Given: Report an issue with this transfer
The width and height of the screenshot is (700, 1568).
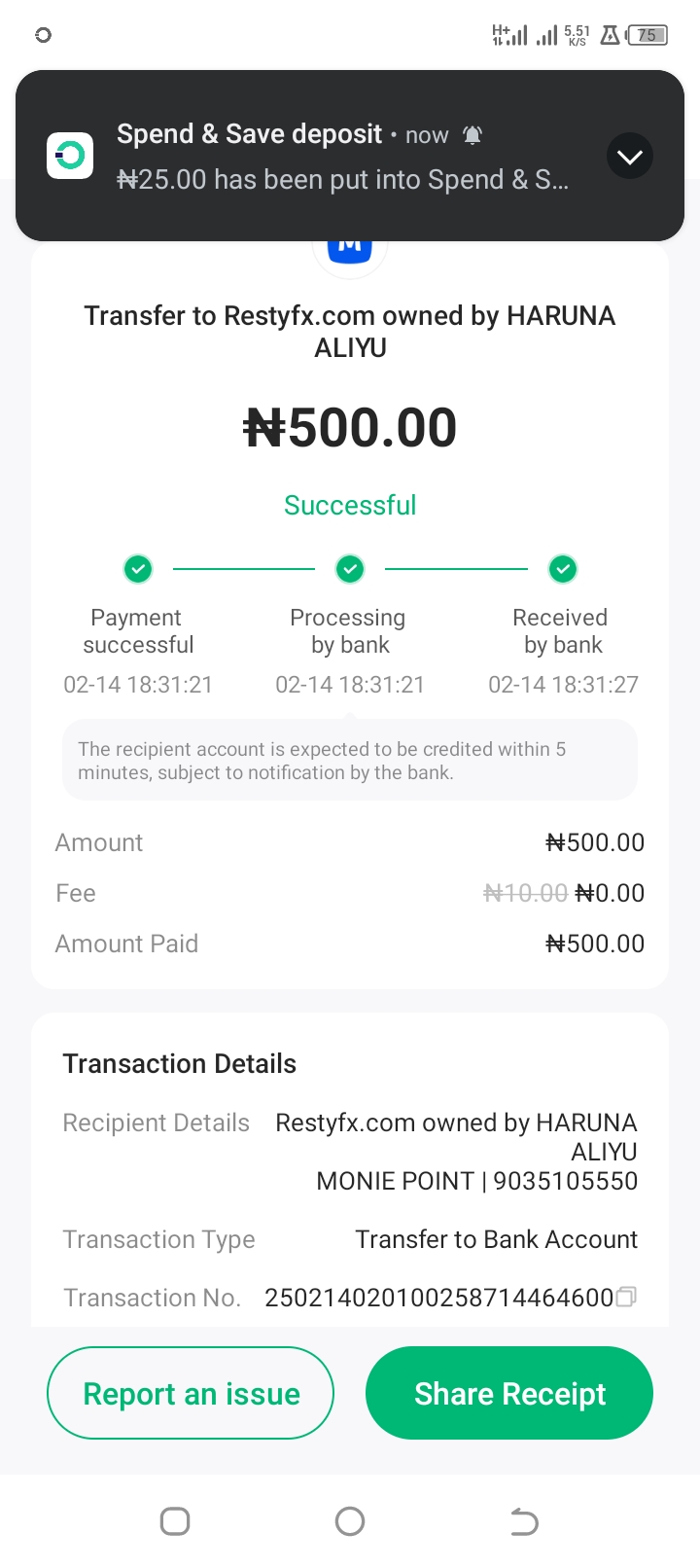Looking at the screenshot, I should [191, 1393].
